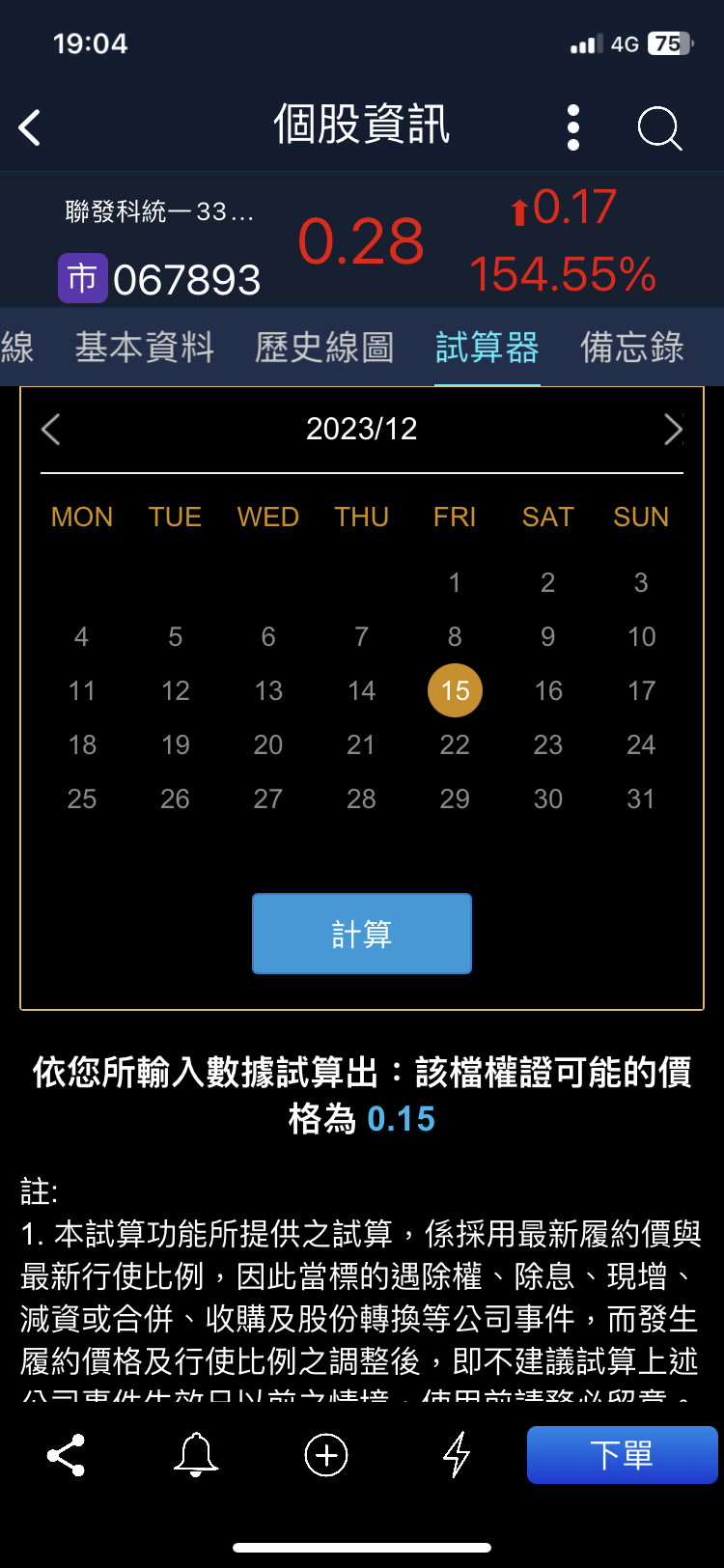The height and width of the screenshot is (1568, 724).
Task: Select date 20 in the calendar
Action: (x=268, y=744)
